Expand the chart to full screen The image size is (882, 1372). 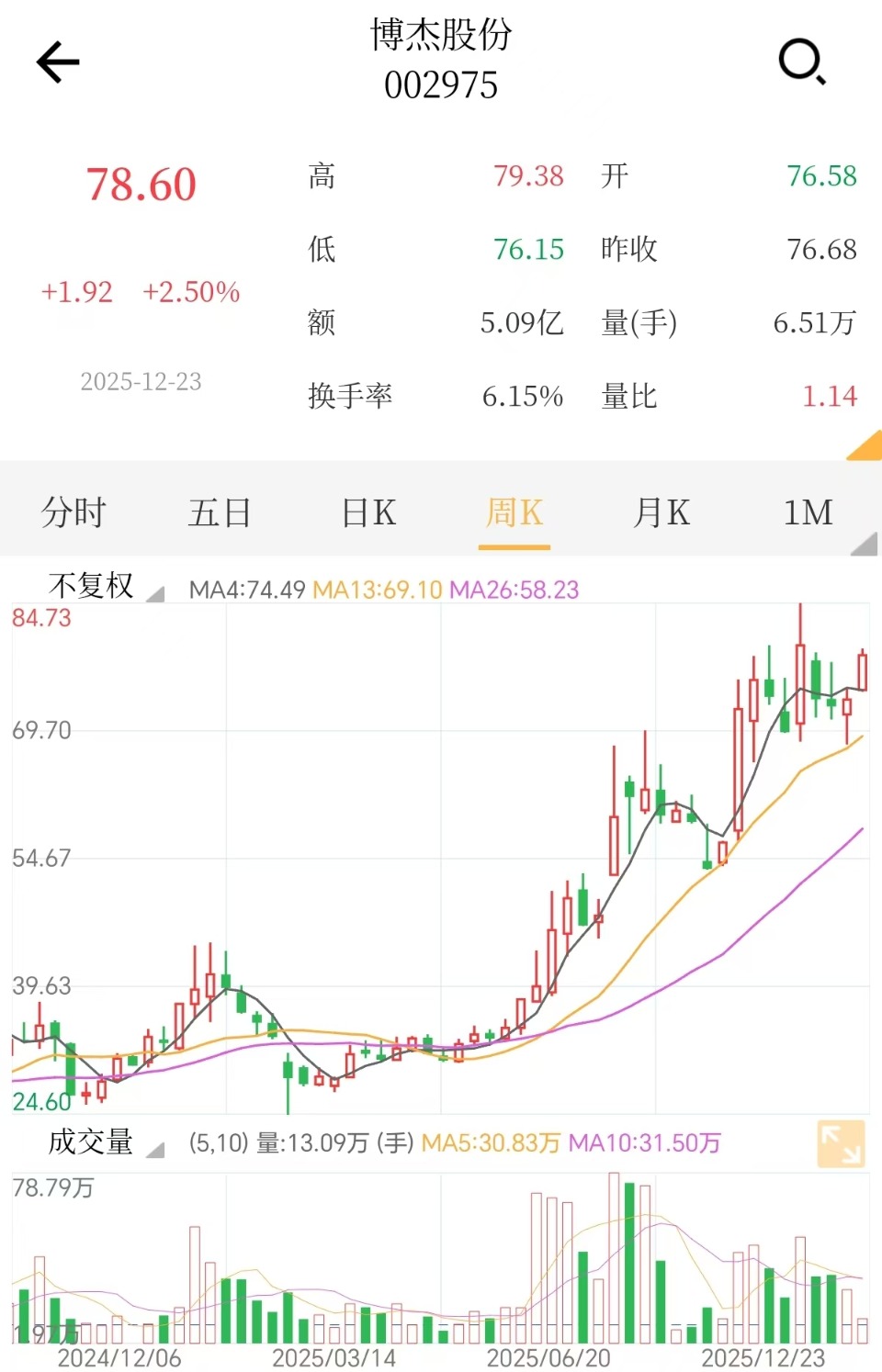(x=841, y=1143)
